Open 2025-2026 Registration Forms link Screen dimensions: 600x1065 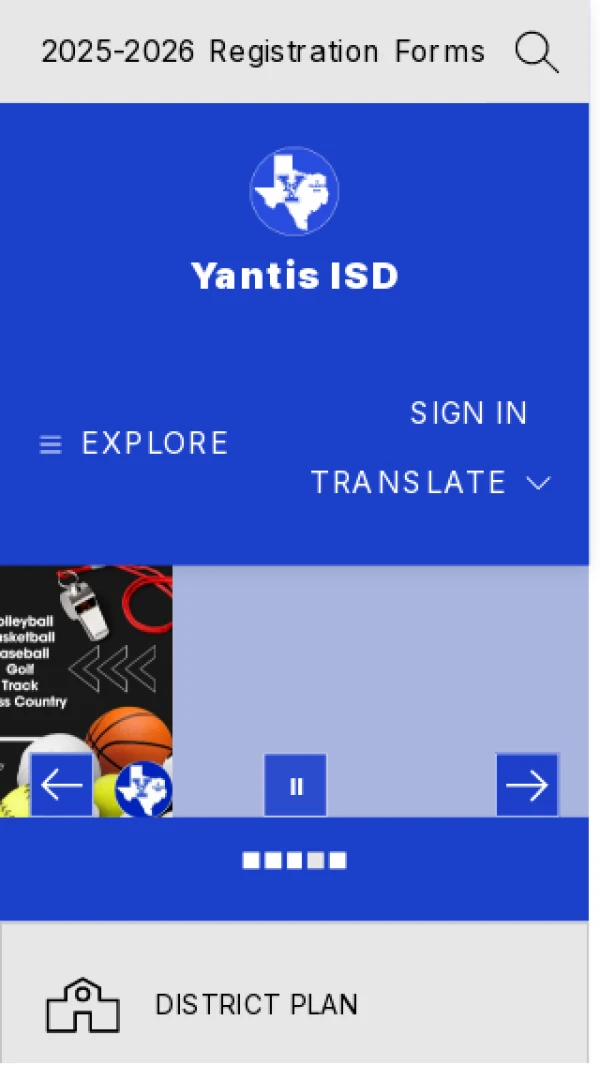click(x=262, y=51)
